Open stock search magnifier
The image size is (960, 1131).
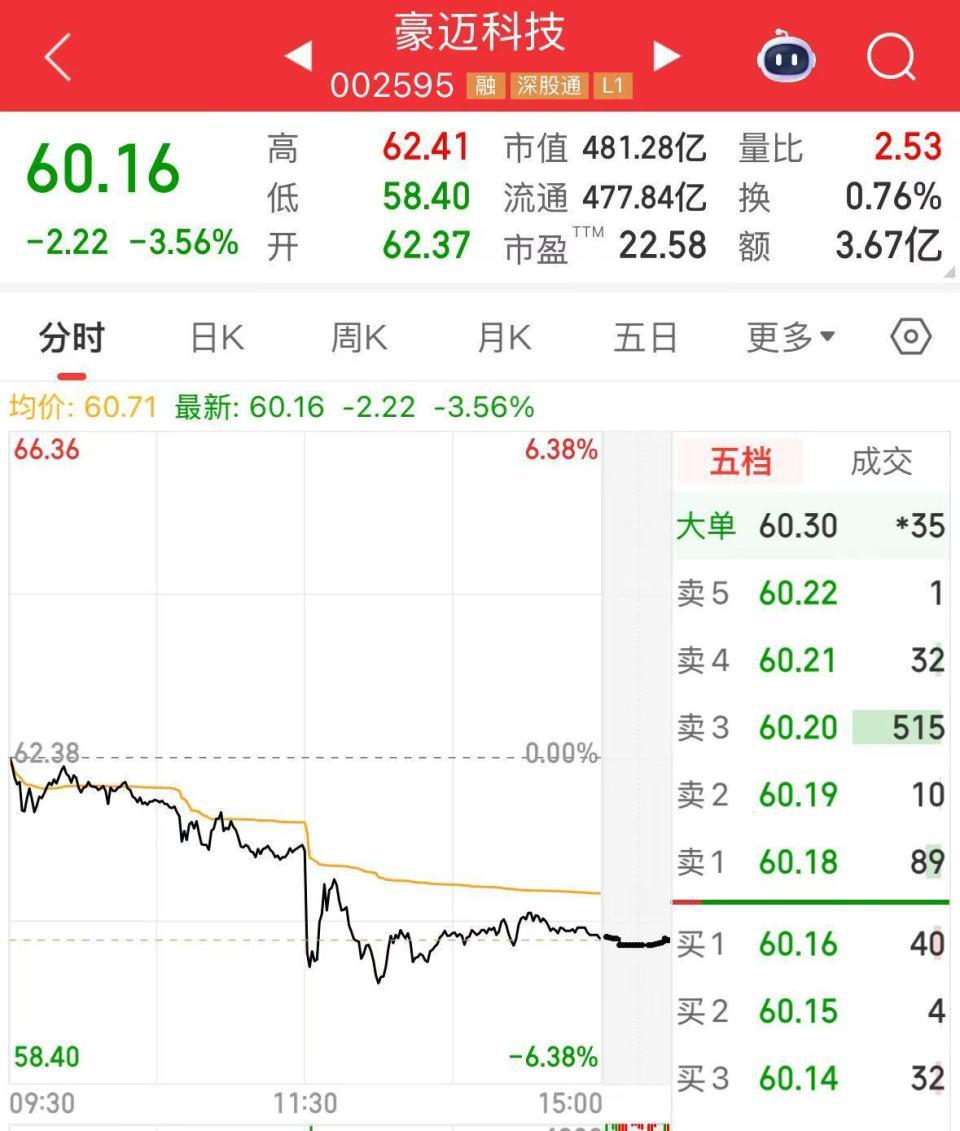(x=890, y=57)
